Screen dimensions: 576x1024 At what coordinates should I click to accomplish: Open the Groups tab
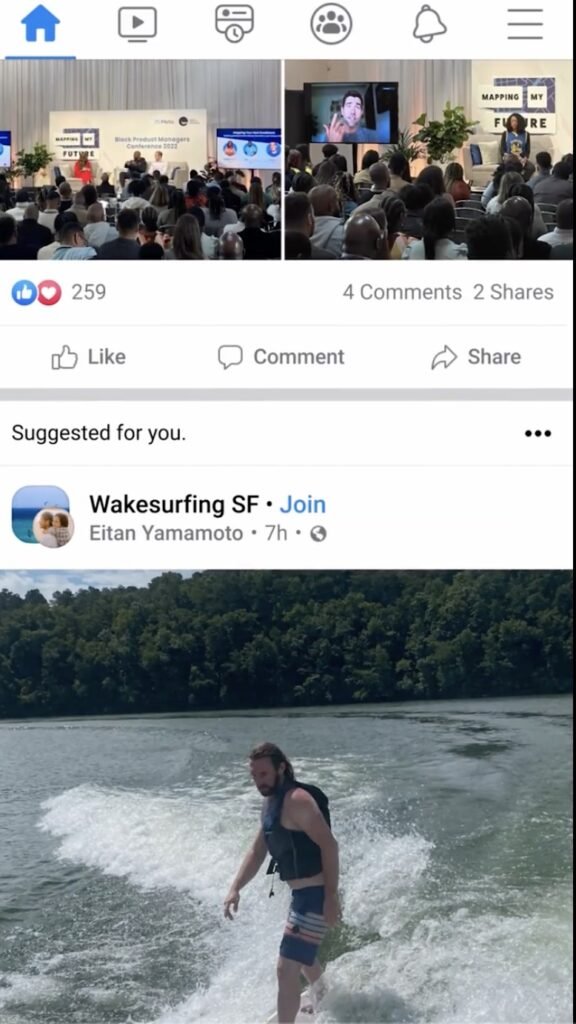pos(331,24)
